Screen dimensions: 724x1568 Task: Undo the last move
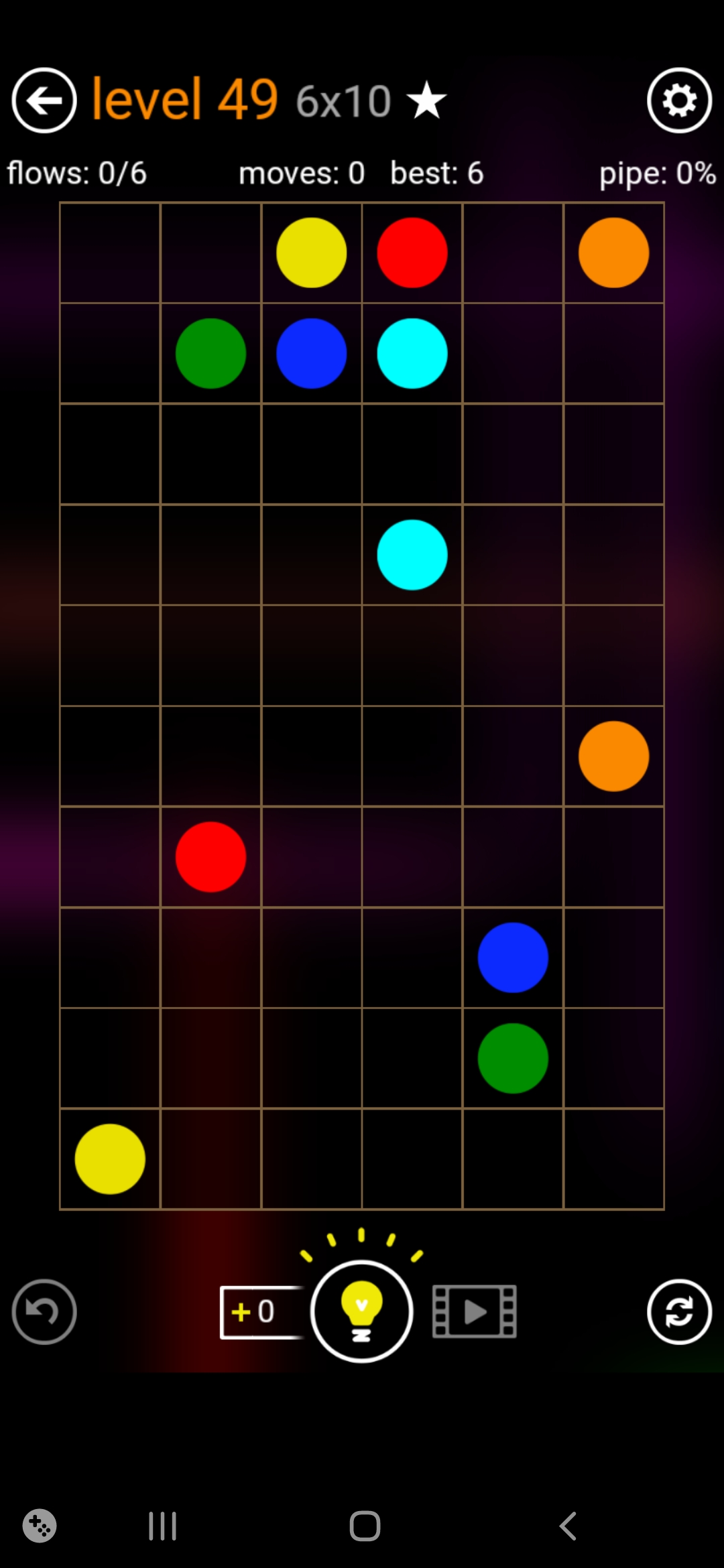pos(44,1311)
